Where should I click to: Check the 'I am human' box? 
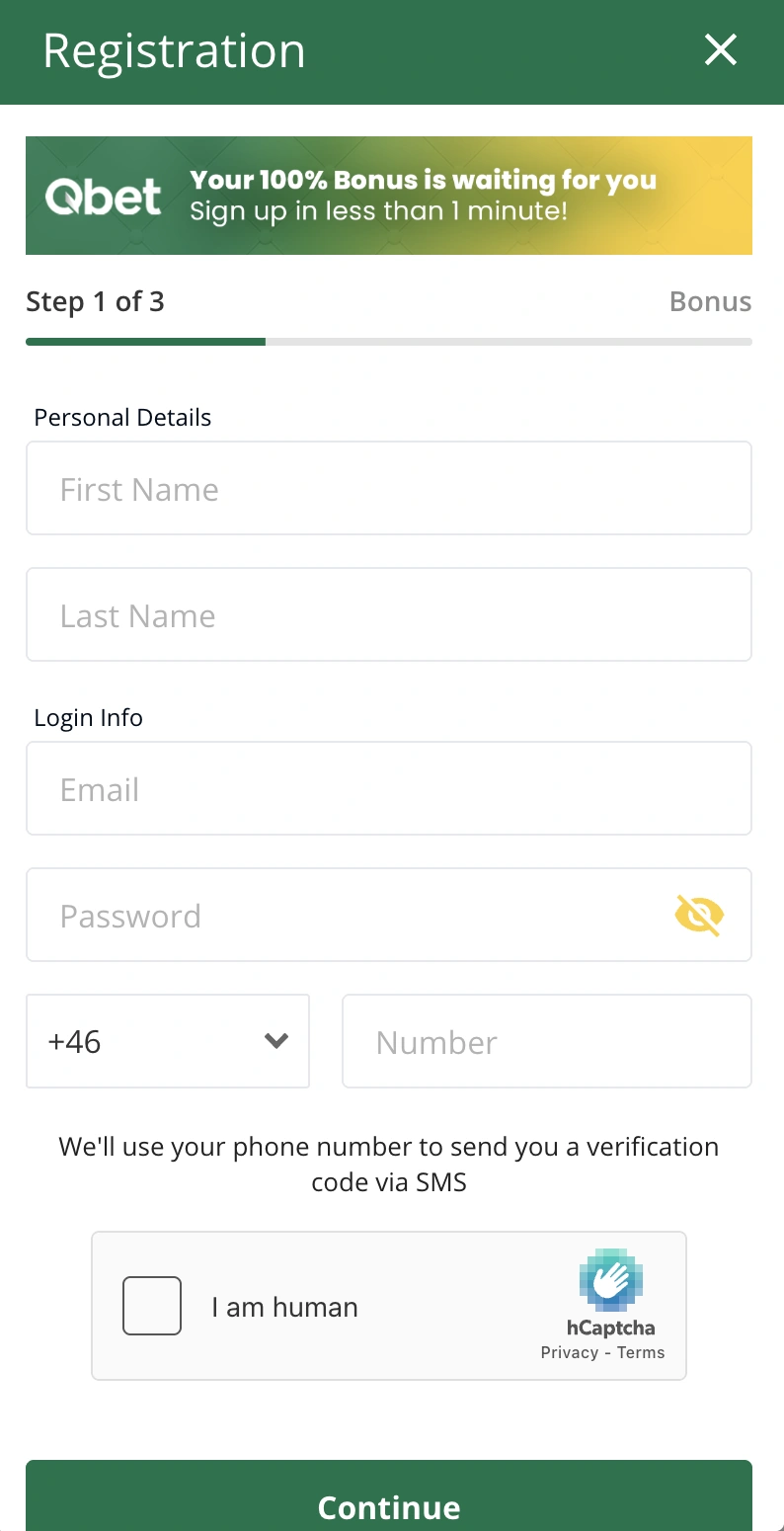[x=152, y=1305]
